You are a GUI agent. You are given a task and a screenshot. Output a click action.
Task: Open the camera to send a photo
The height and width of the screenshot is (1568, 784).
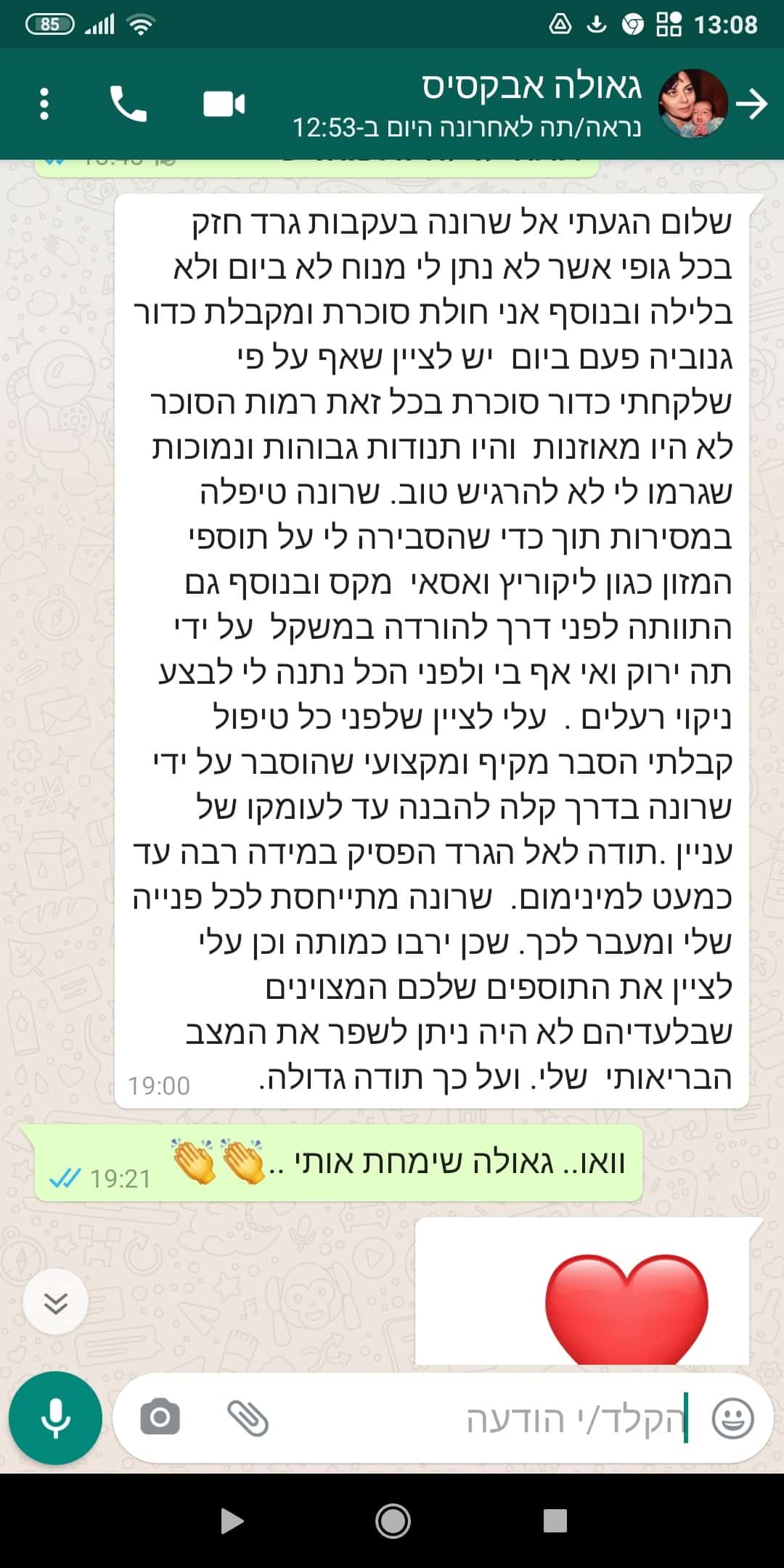[160, 1418]
